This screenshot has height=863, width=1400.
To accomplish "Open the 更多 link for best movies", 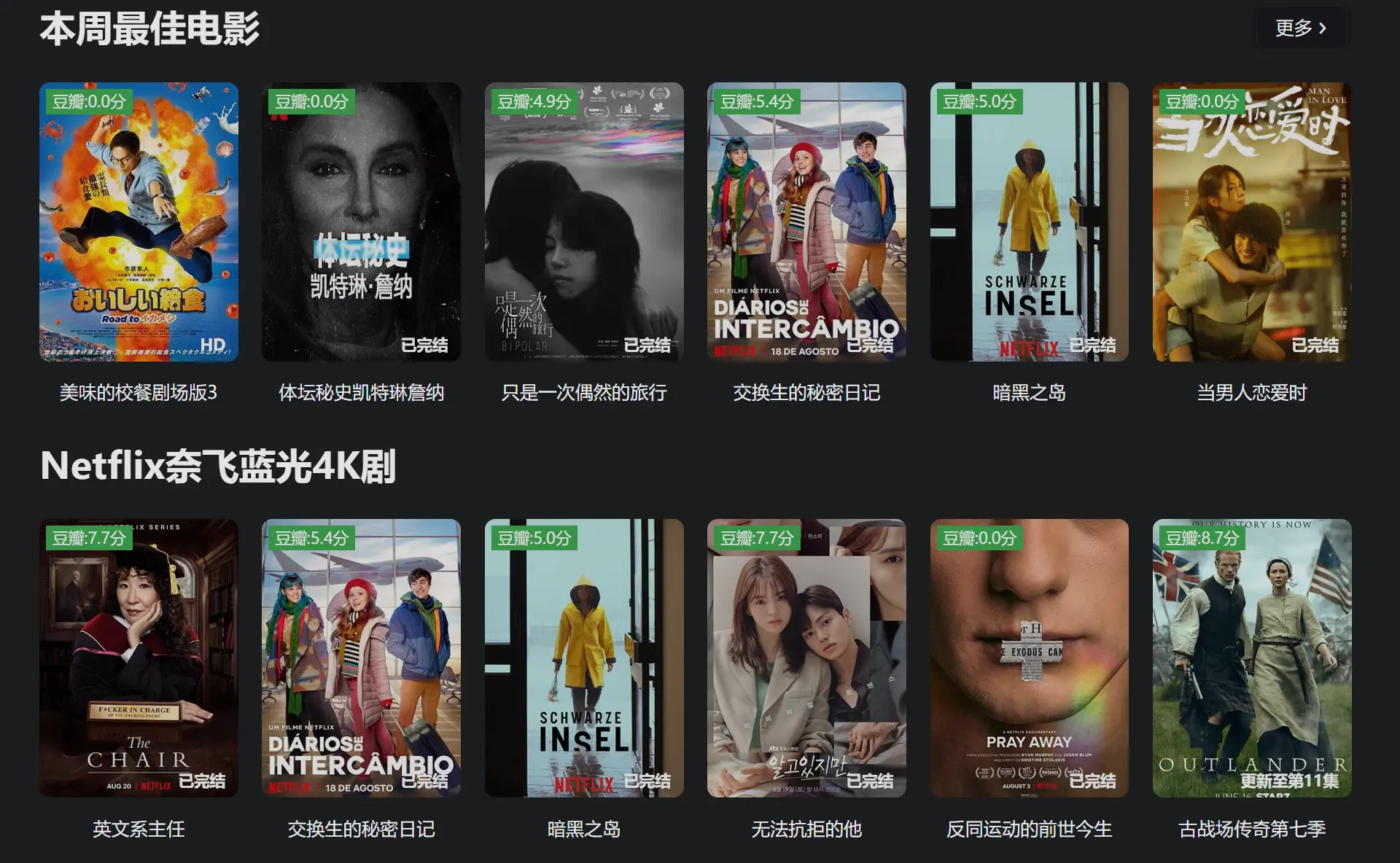I will (x=1301, y=28).
